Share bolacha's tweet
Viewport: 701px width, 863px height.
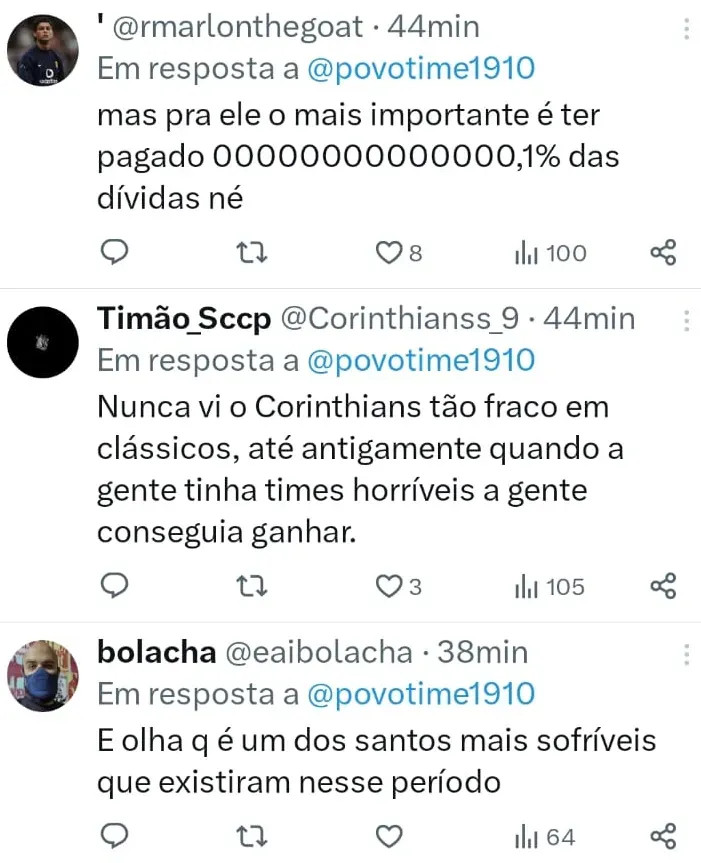[663, 836]
